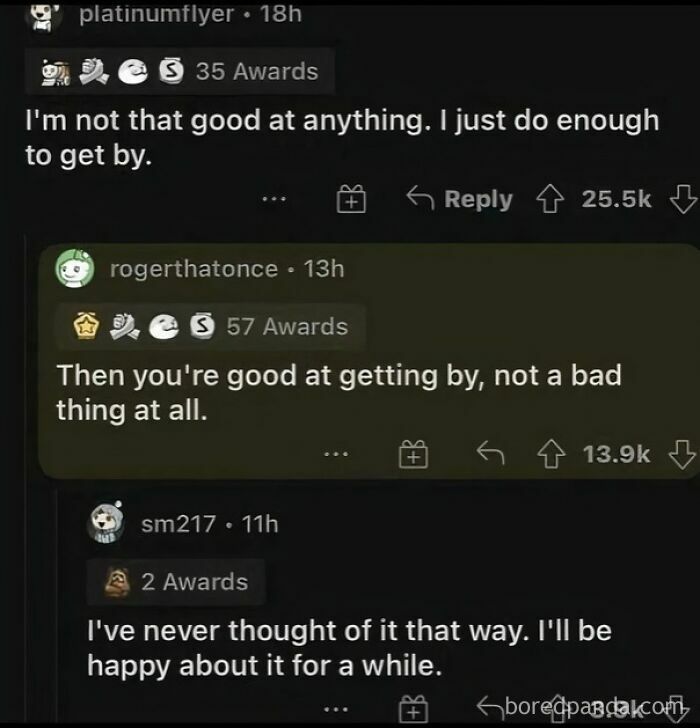Open the overflow menu on platinumflyer's comment
Viewport: 700px width, 728px height.
pos(273,200)
